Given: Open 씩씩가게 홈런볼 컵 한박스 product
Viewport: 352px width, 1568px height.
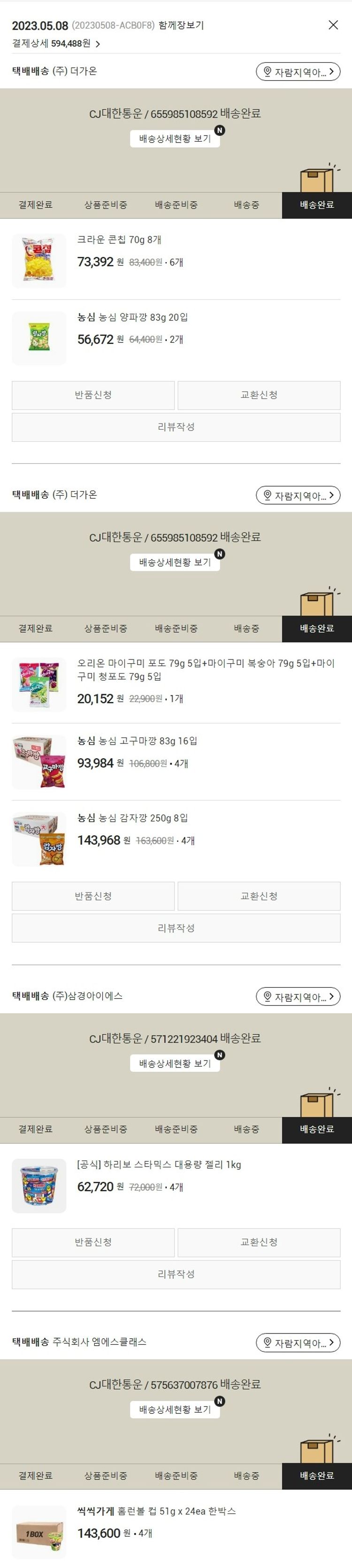Looking at the screenshot, I should (x=156, y=1511).
